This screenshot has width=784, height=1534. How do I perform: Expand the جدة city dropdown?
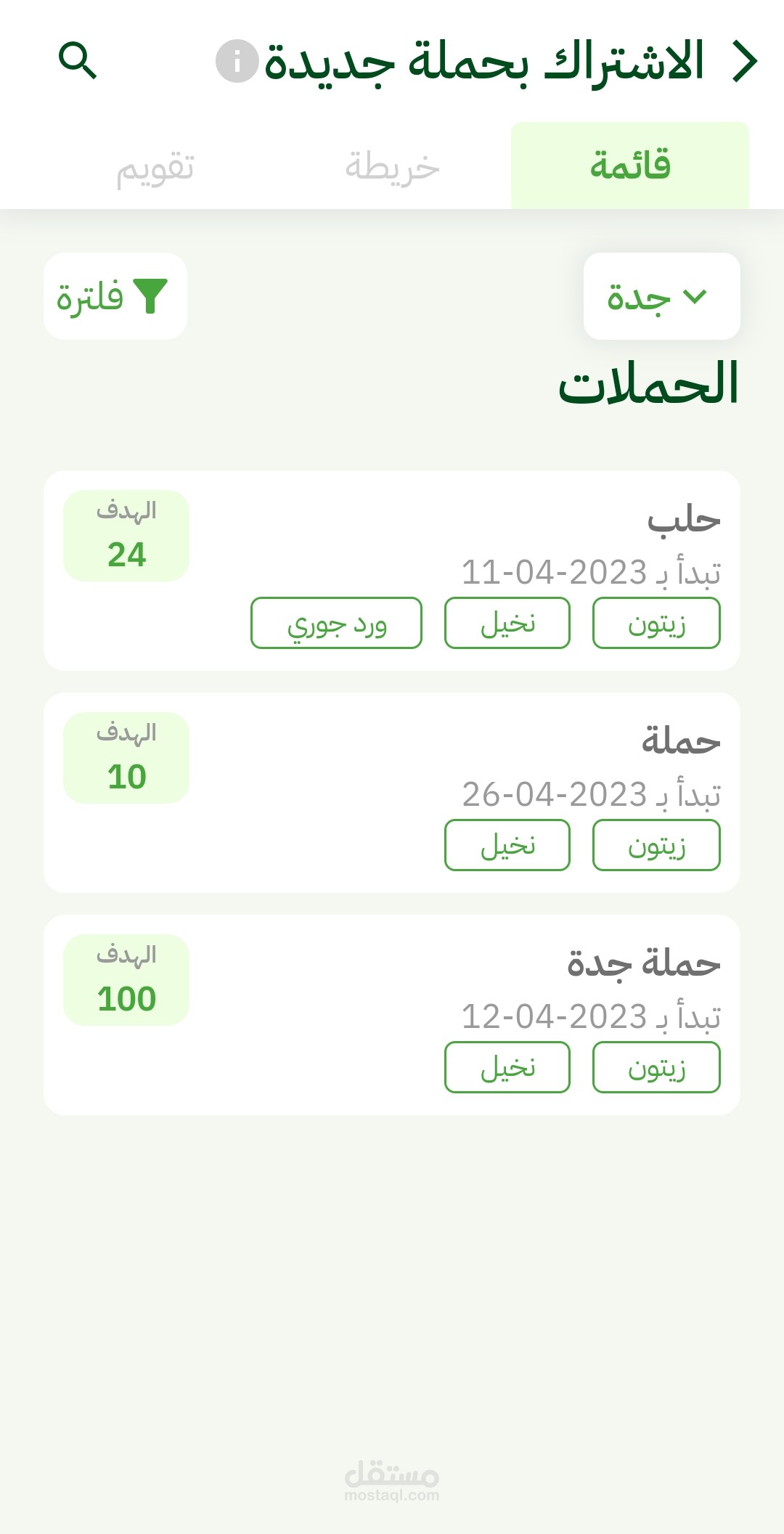pyautogui.click(x=661, y=296)
